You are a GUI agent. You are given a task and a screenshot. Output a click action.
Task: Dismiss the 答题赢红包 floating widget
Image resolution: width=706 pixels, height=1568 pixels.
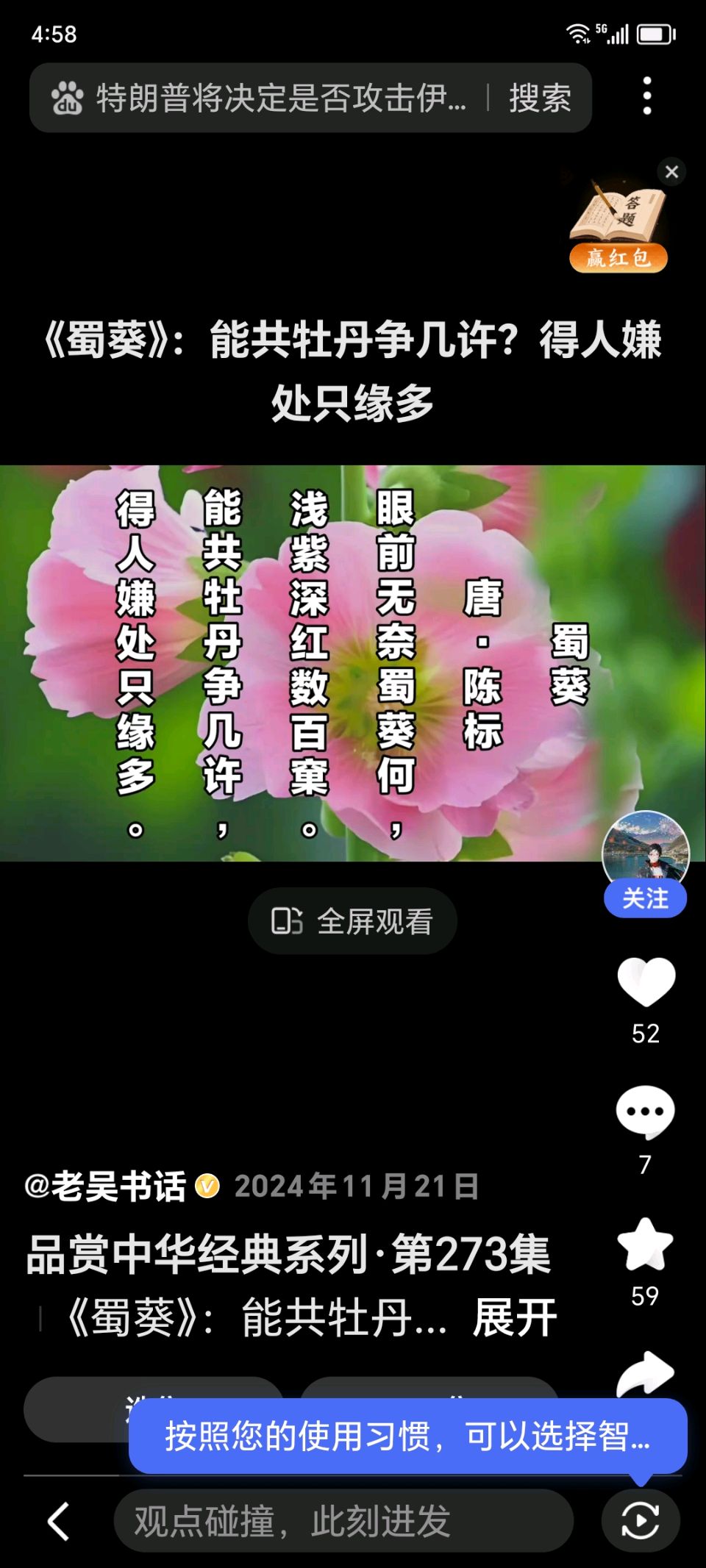pos(671,172)
